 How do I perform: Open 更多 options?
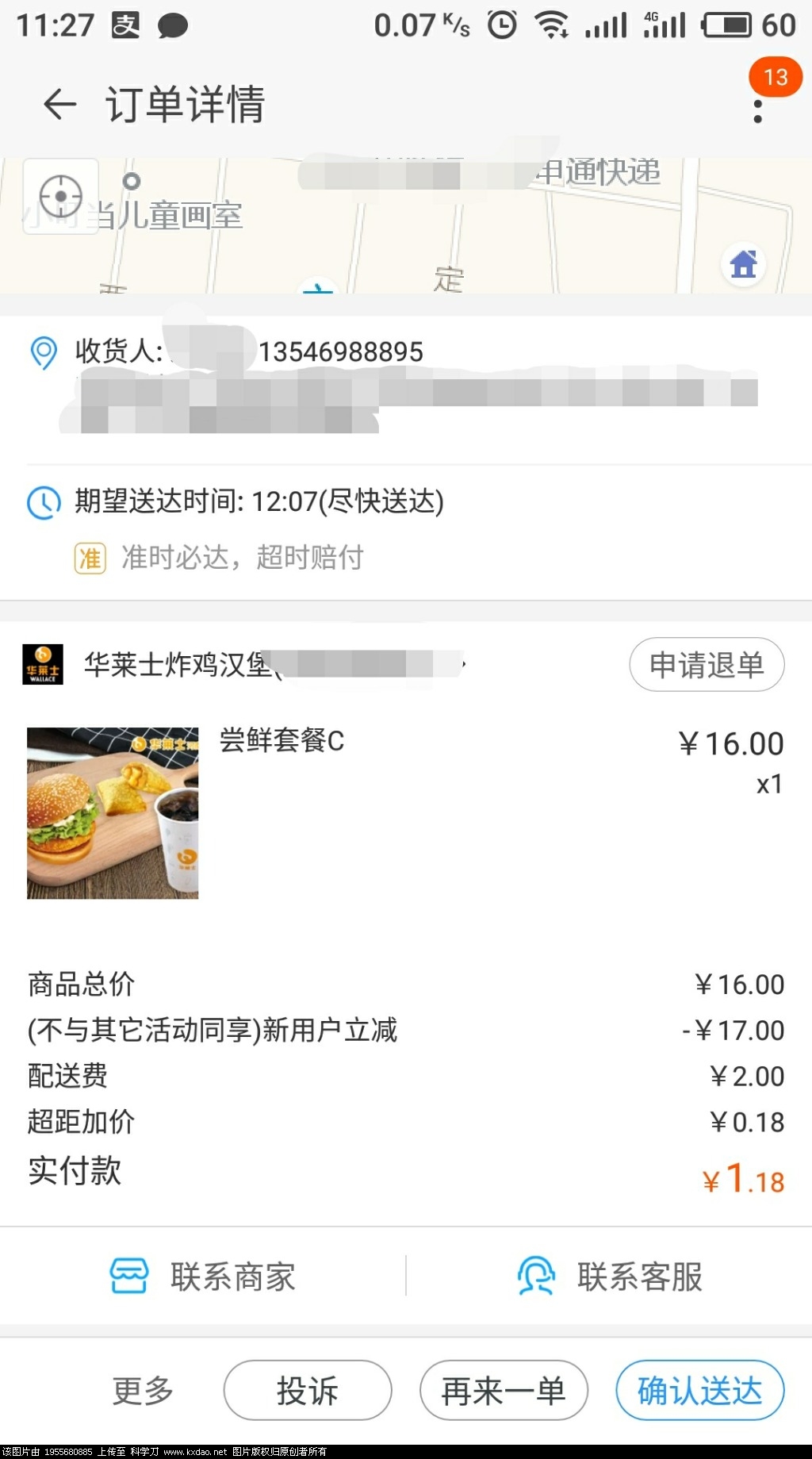[143, 1390]
